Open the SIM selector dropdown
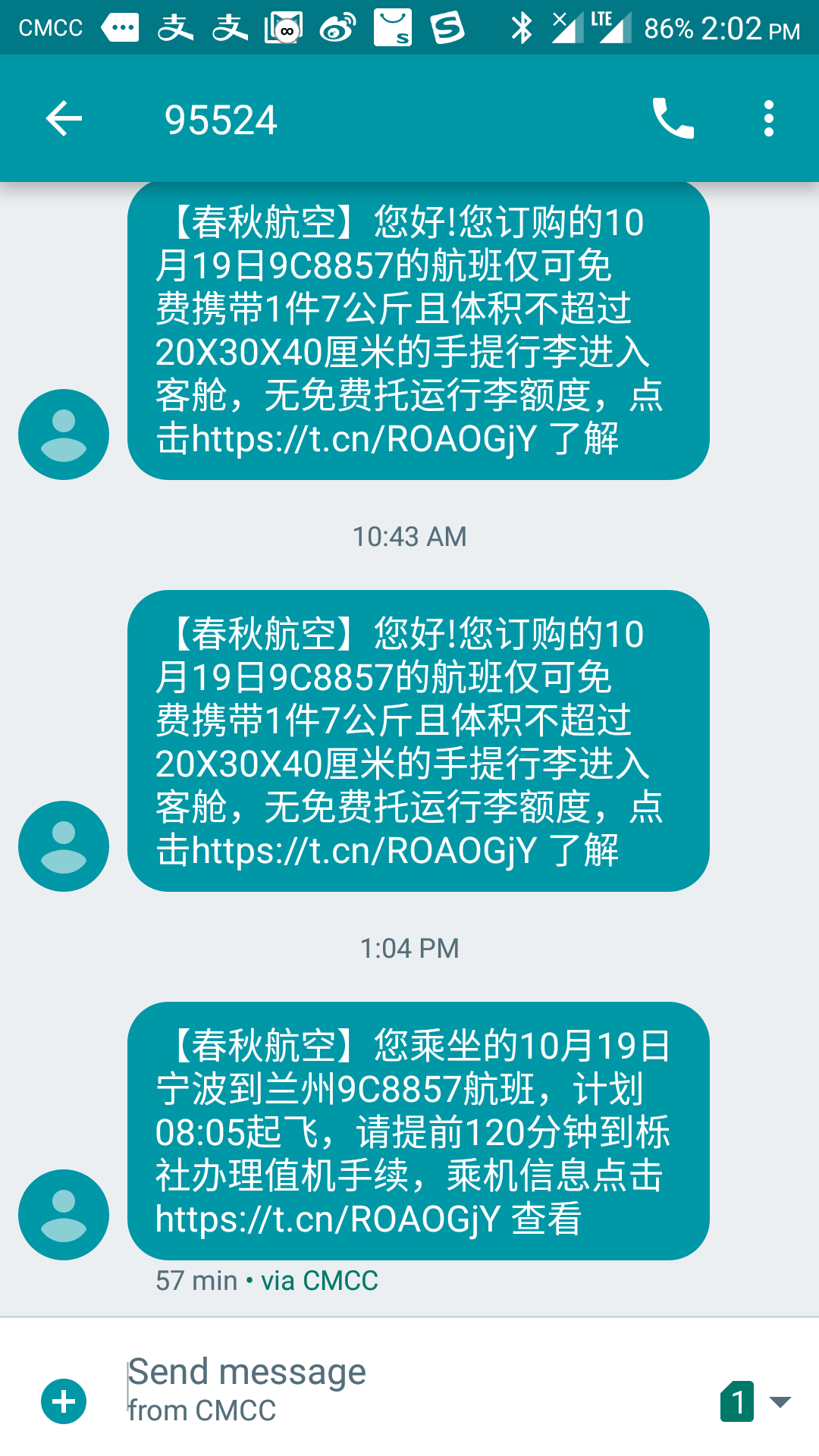This screenshot has width=819, height=1456. pos(756,1401)
